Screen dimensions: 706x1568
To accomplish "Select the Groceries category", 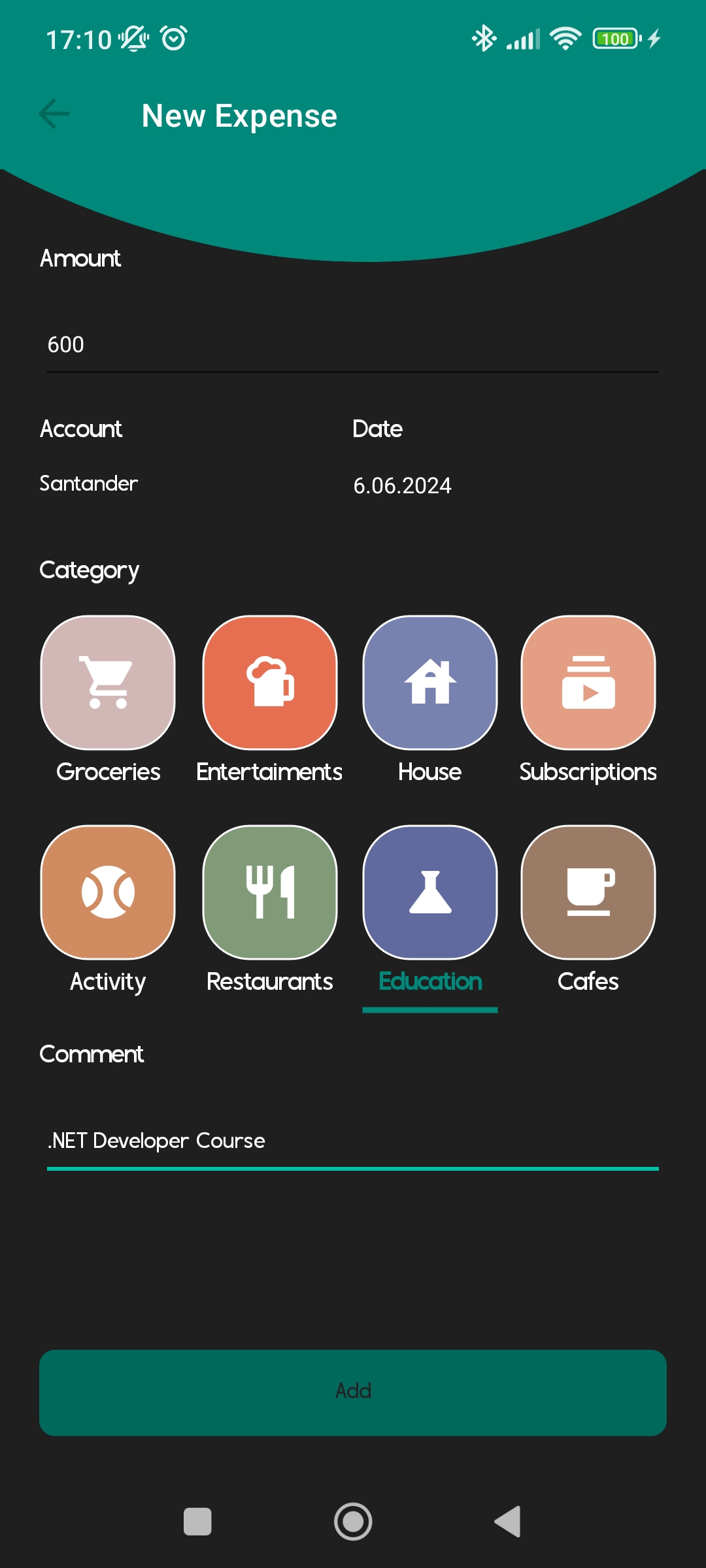I will (x=108, y=683).
